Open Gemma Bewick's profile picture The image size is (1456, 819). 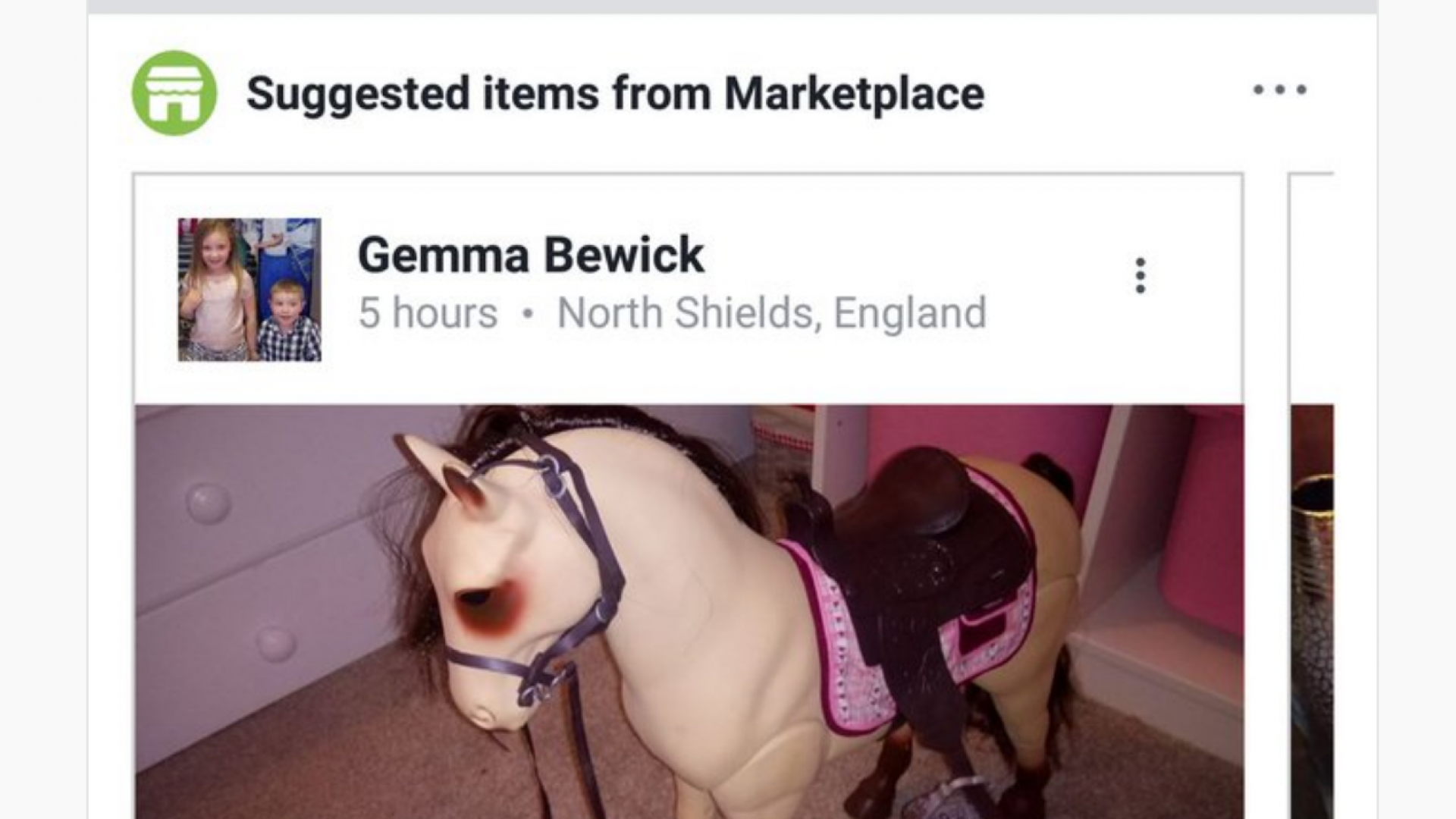click(x=249, y=290)
